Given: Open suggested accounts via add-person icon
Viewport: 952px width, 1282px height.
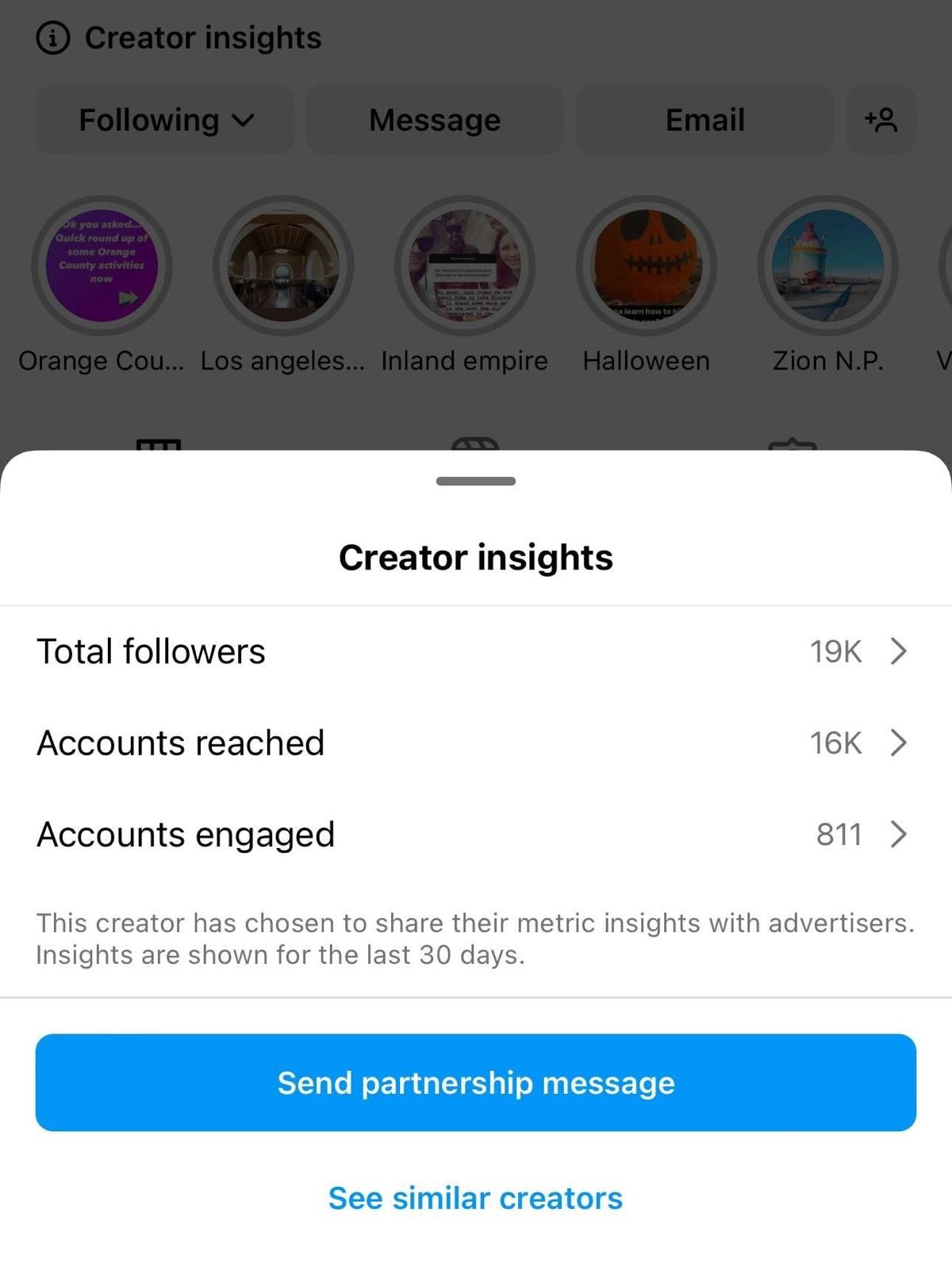Looking at the screenshot, I should [x=881, y=121].
